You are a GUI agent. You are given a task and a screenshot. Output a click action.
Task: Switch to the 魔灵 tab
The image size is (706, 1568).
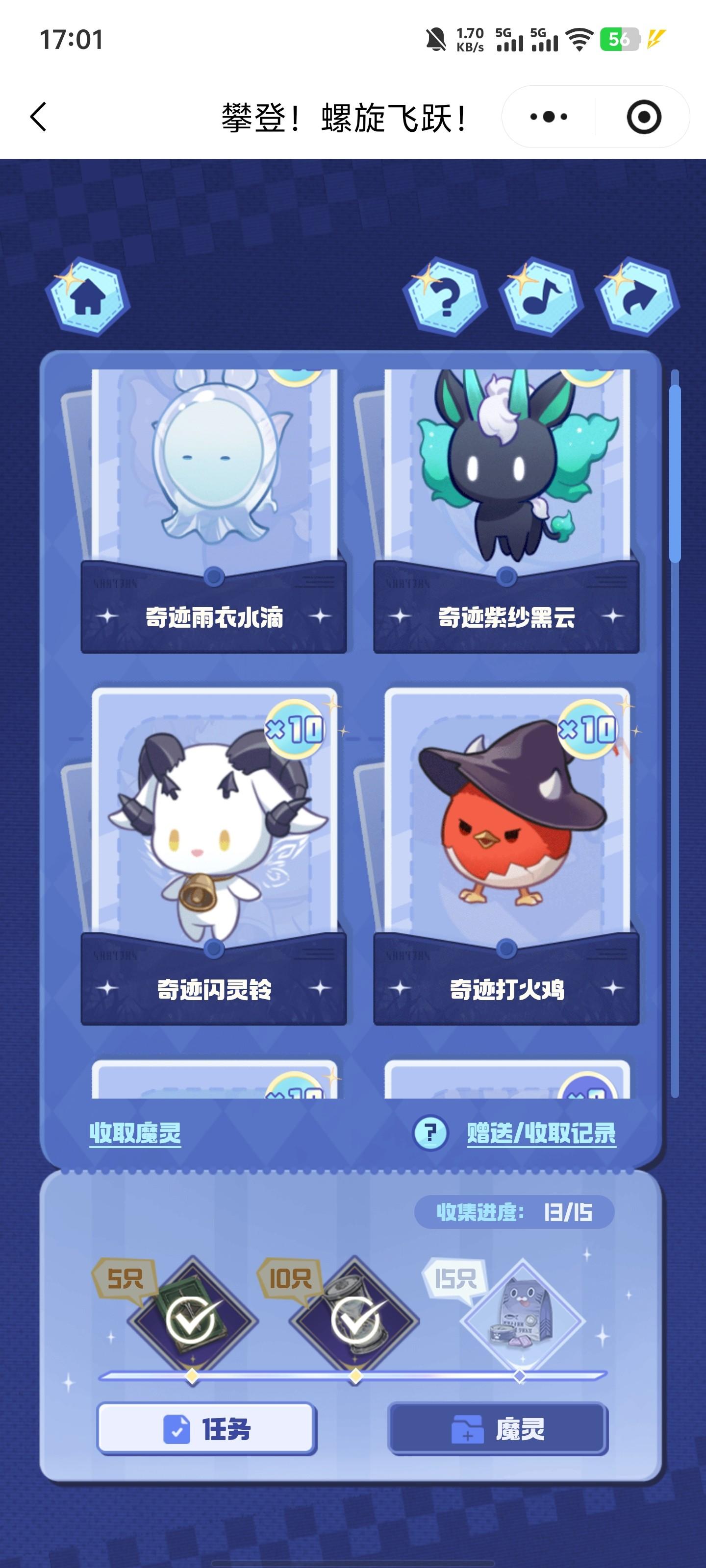pos(498,1429)
